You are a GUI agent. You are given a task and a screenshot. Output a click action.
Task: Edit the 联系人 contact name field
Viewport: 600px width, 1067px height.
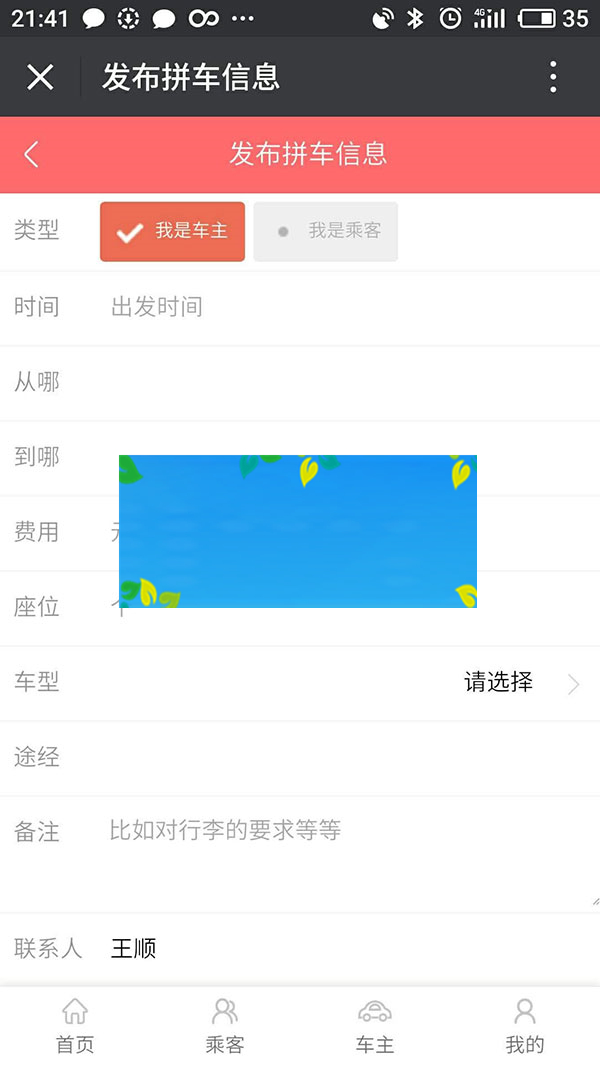340,948
